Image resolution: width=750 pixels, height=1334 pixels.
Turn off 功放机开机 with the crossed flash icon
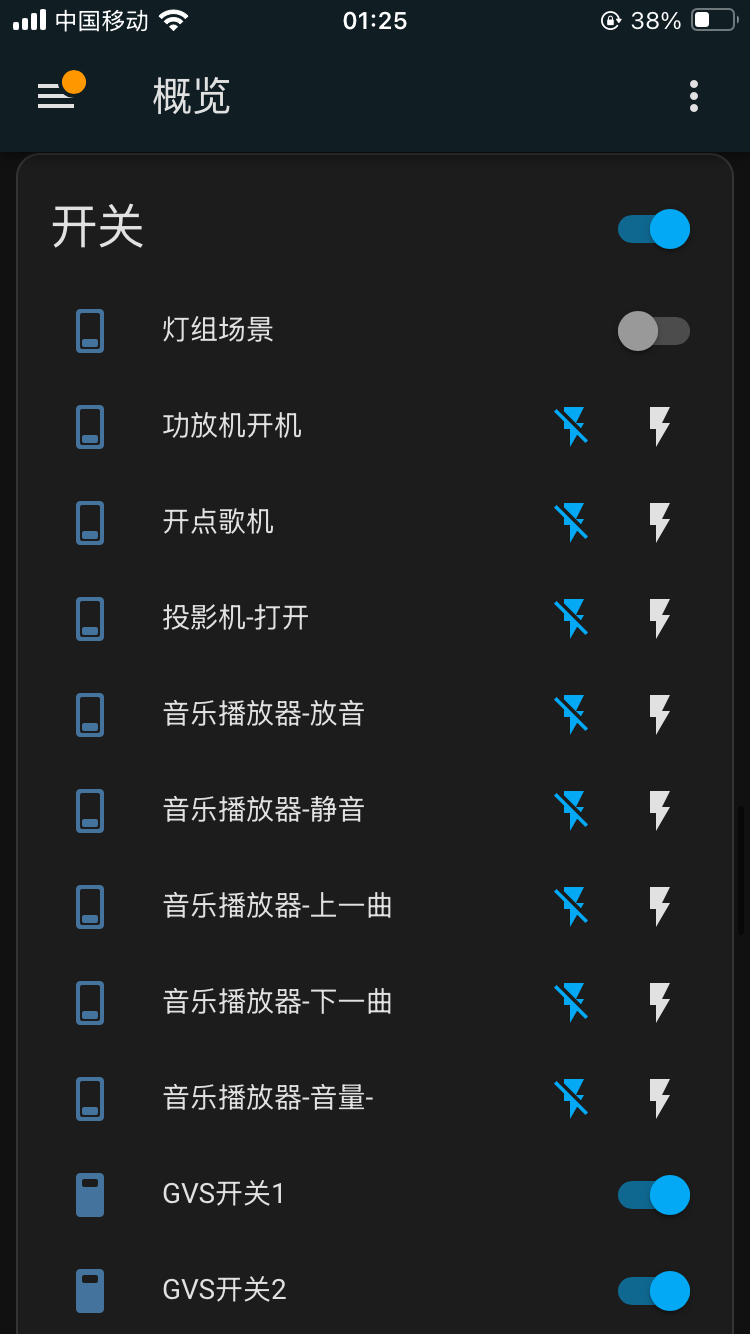(x=571, y=426)
